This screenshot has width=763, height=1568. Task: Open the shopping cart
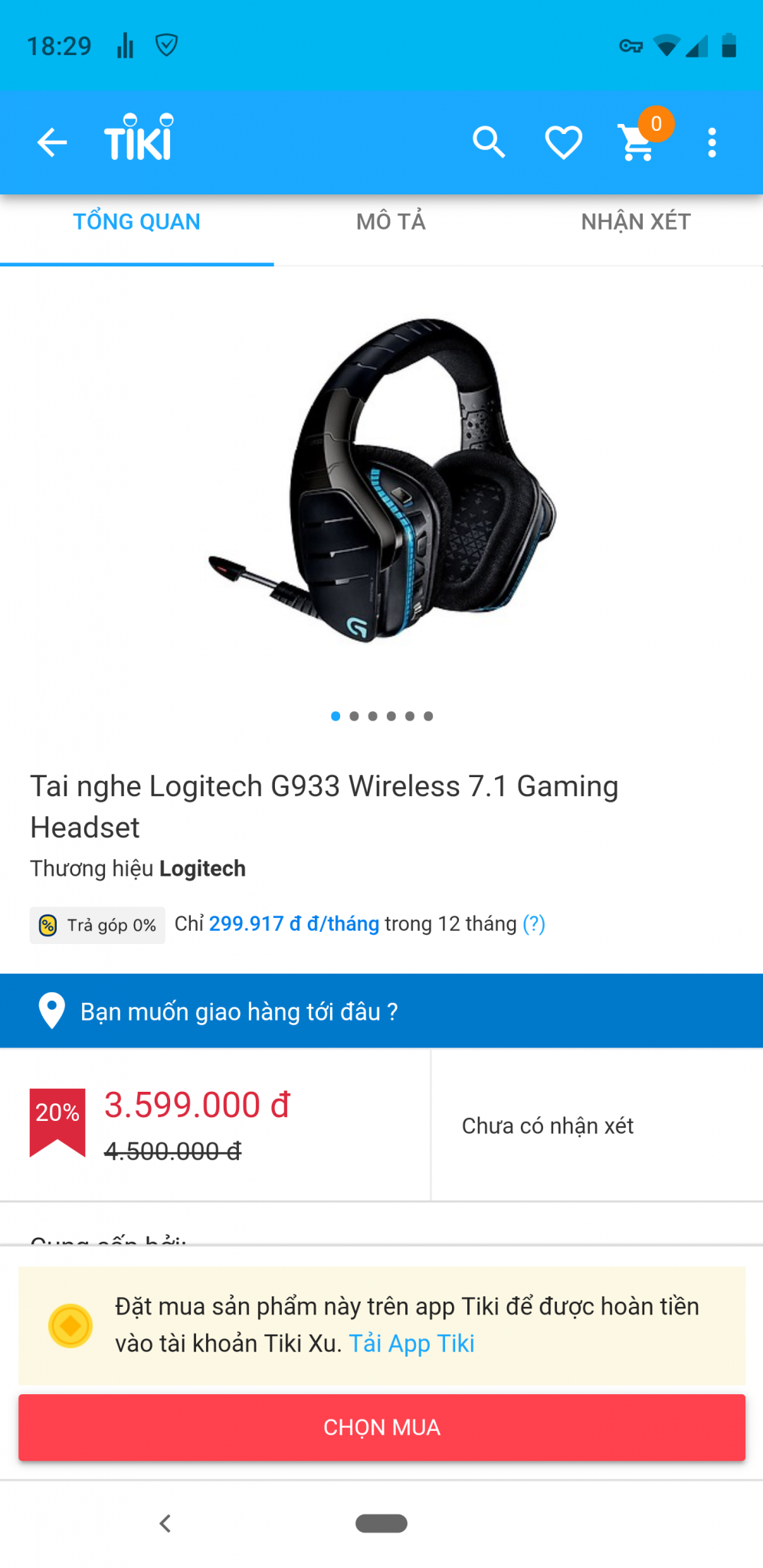(x=637, y=142)
